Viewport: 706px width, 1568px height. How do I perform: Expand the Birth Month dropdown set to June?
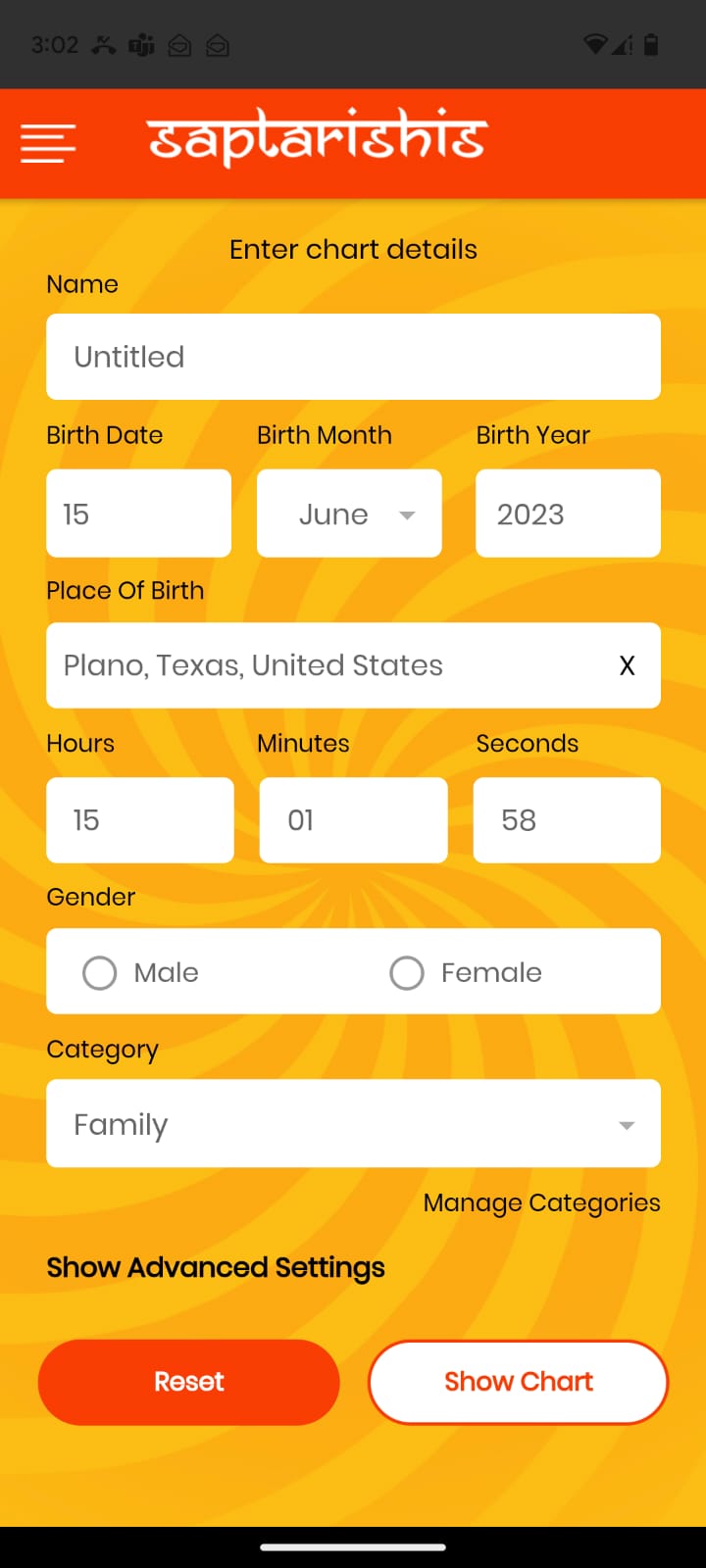(349, 514)
